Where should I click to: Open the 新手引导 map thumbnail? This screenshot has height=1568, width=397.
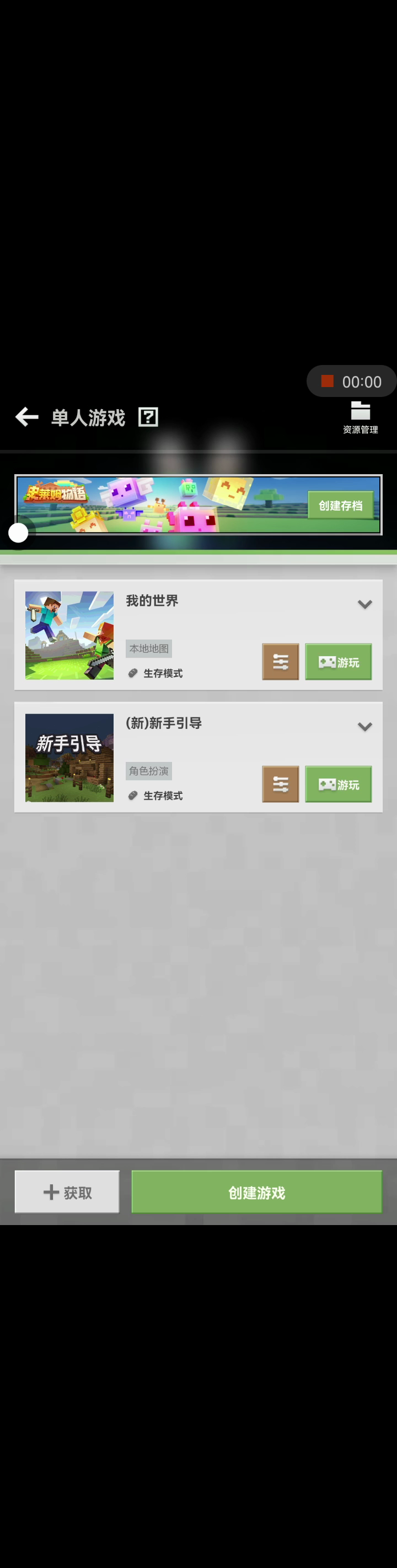click(69, 757)
